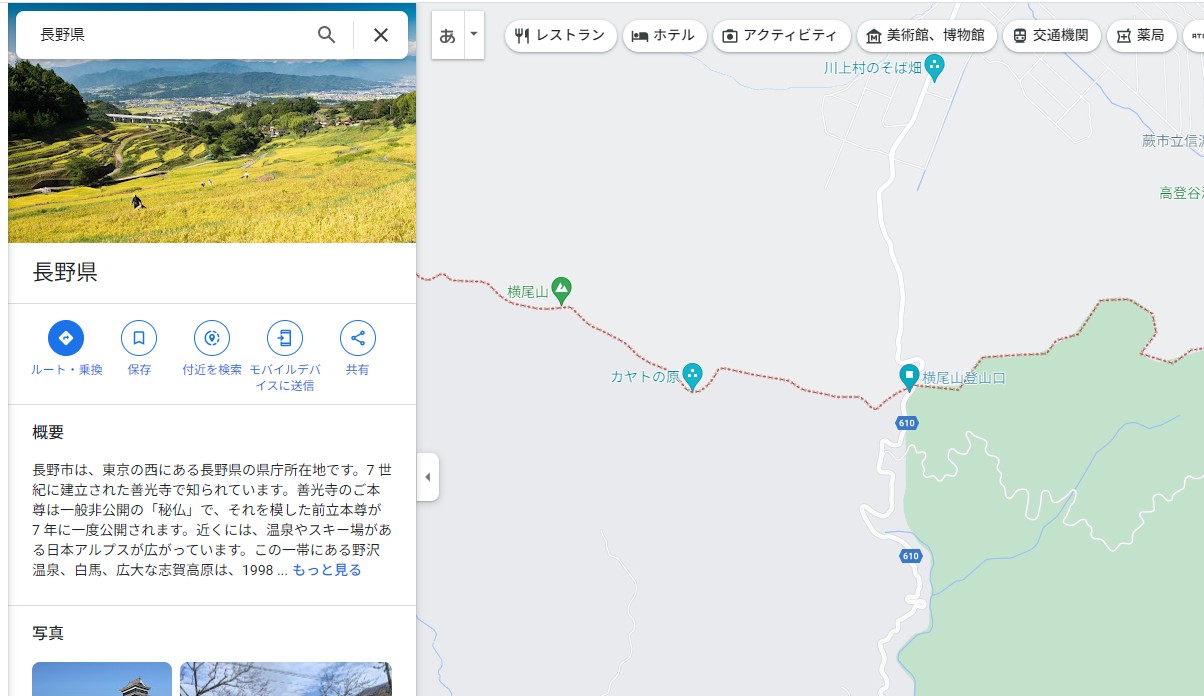Image resolution: width=1204 pixels, height=696 pixels.
Task: Select the アクティビティ chip
Action: point(780,35)
